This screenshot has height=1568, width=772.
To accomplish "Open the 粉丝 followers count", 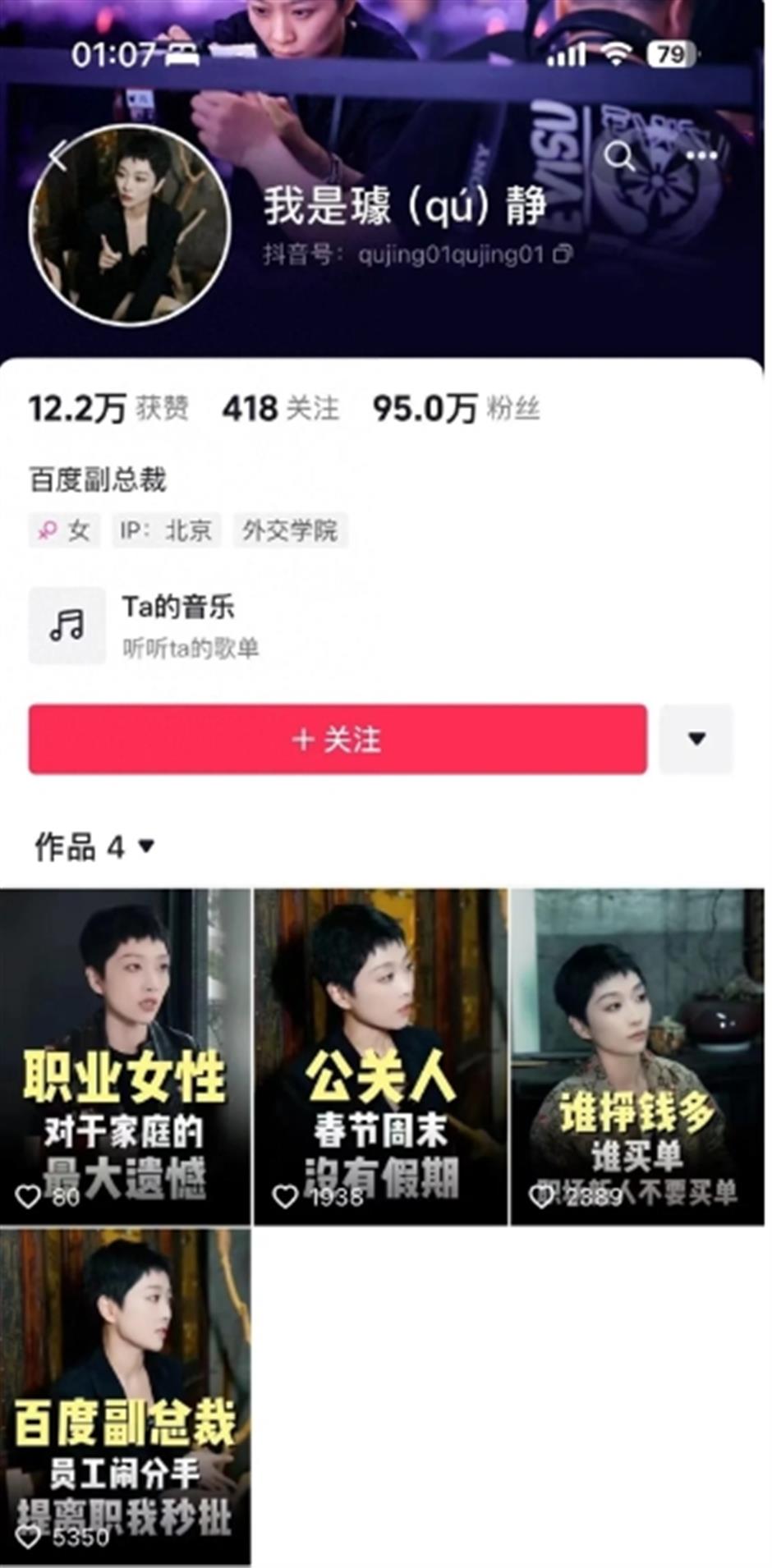I will (456, 408).
